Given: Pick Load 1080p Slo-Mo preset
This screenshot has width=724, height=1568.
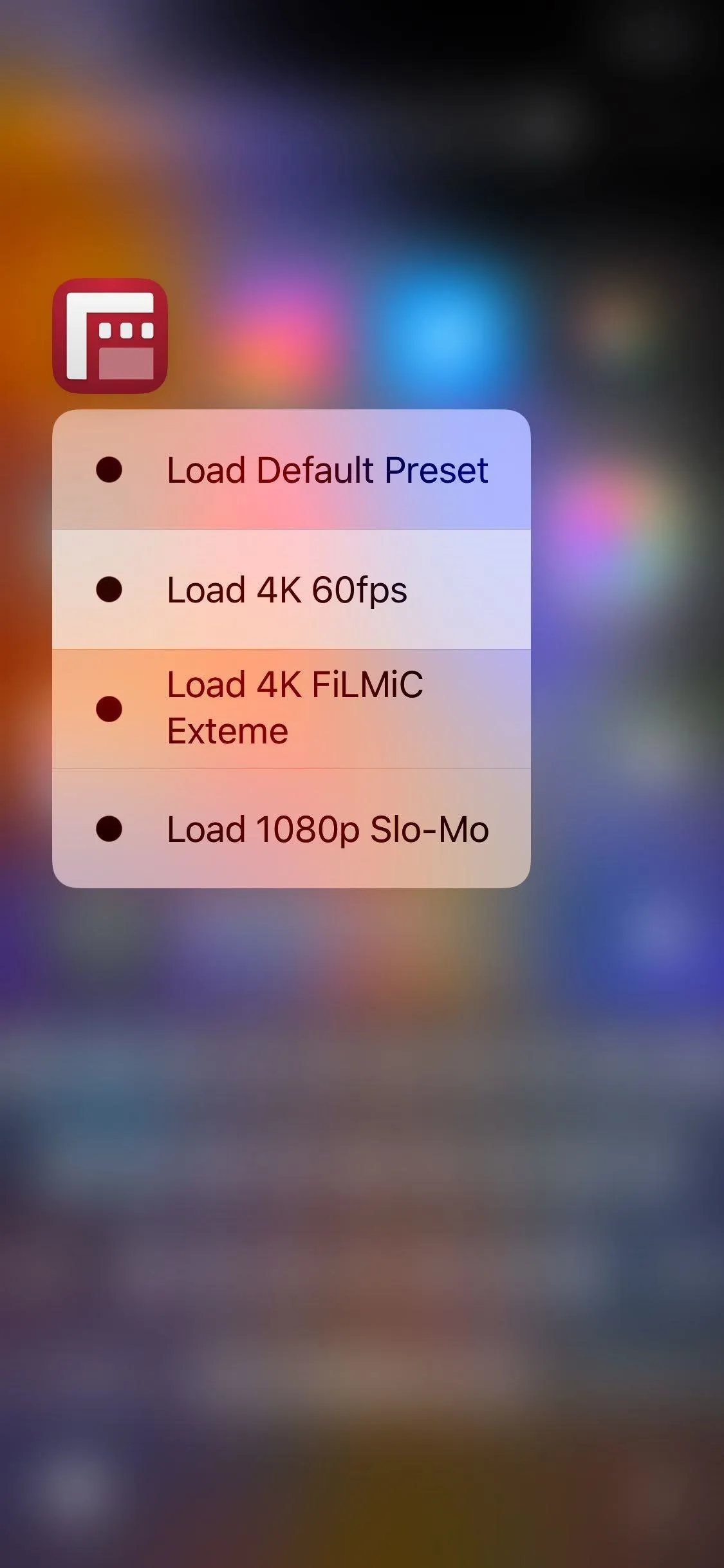Looking at the screenshot, I should (x=291, y=828).
